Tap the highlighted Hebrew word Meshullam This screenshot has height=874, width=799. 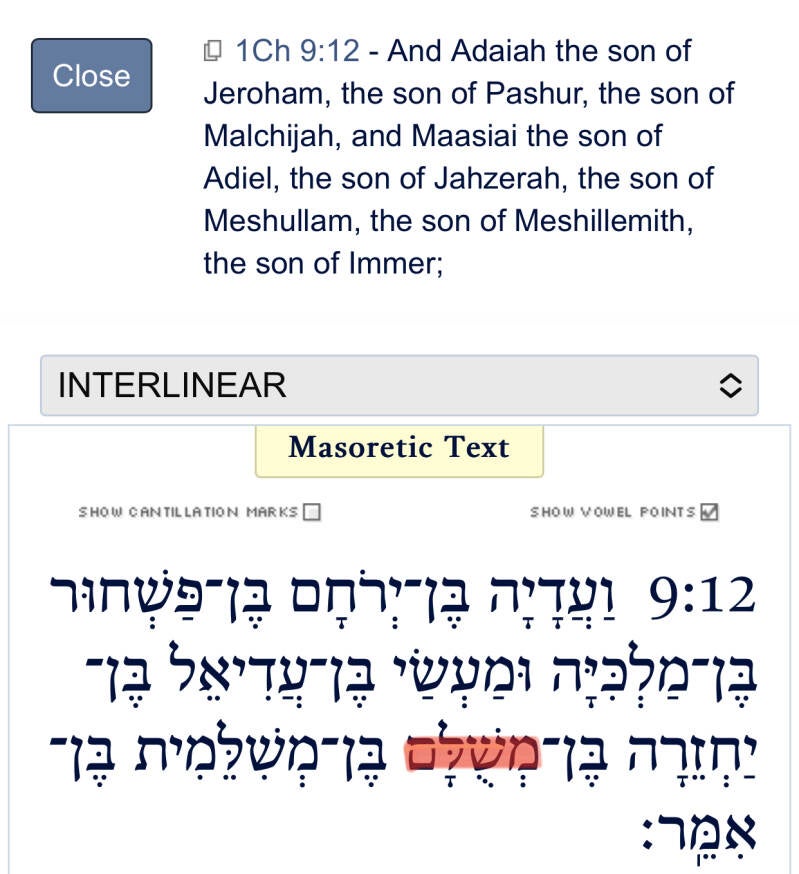(x=473, y=753)
